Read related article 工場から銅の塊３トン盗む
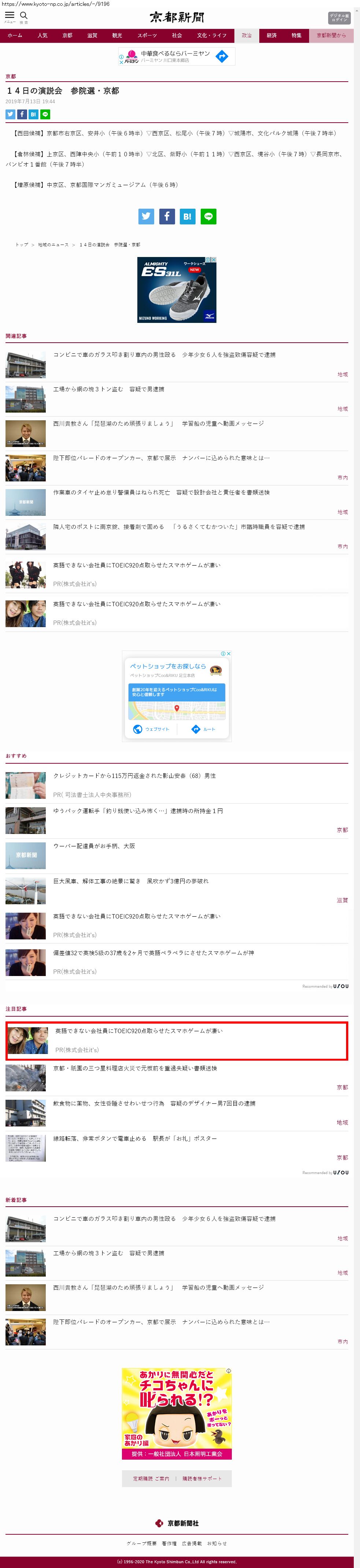 click(x=108, y=389)
